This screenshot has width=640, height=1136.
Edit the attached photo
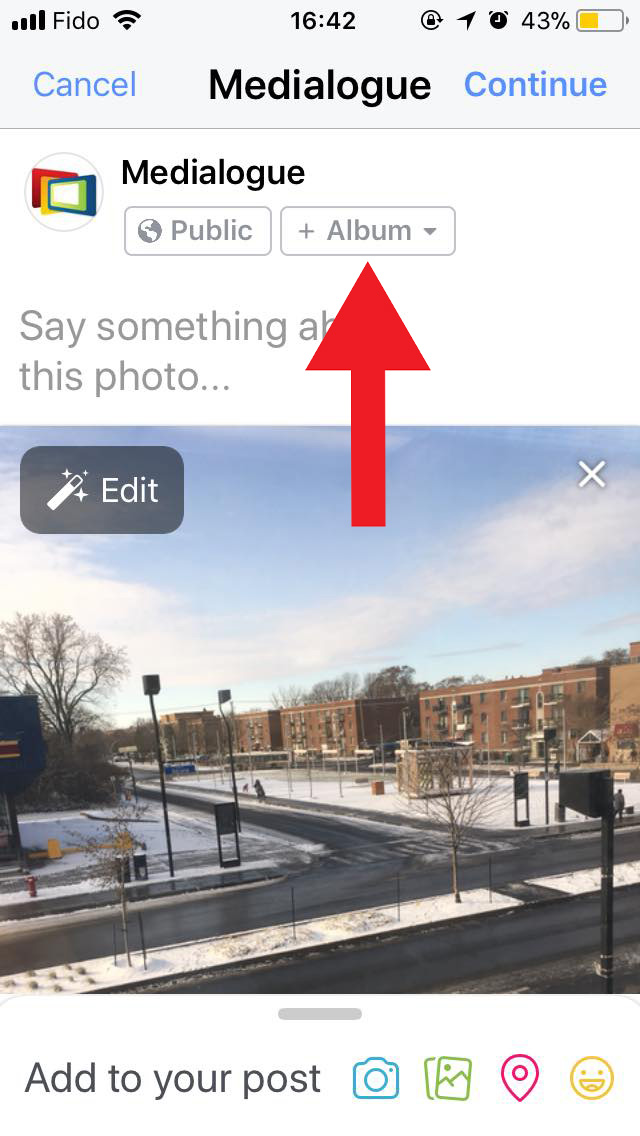(102, 490)
